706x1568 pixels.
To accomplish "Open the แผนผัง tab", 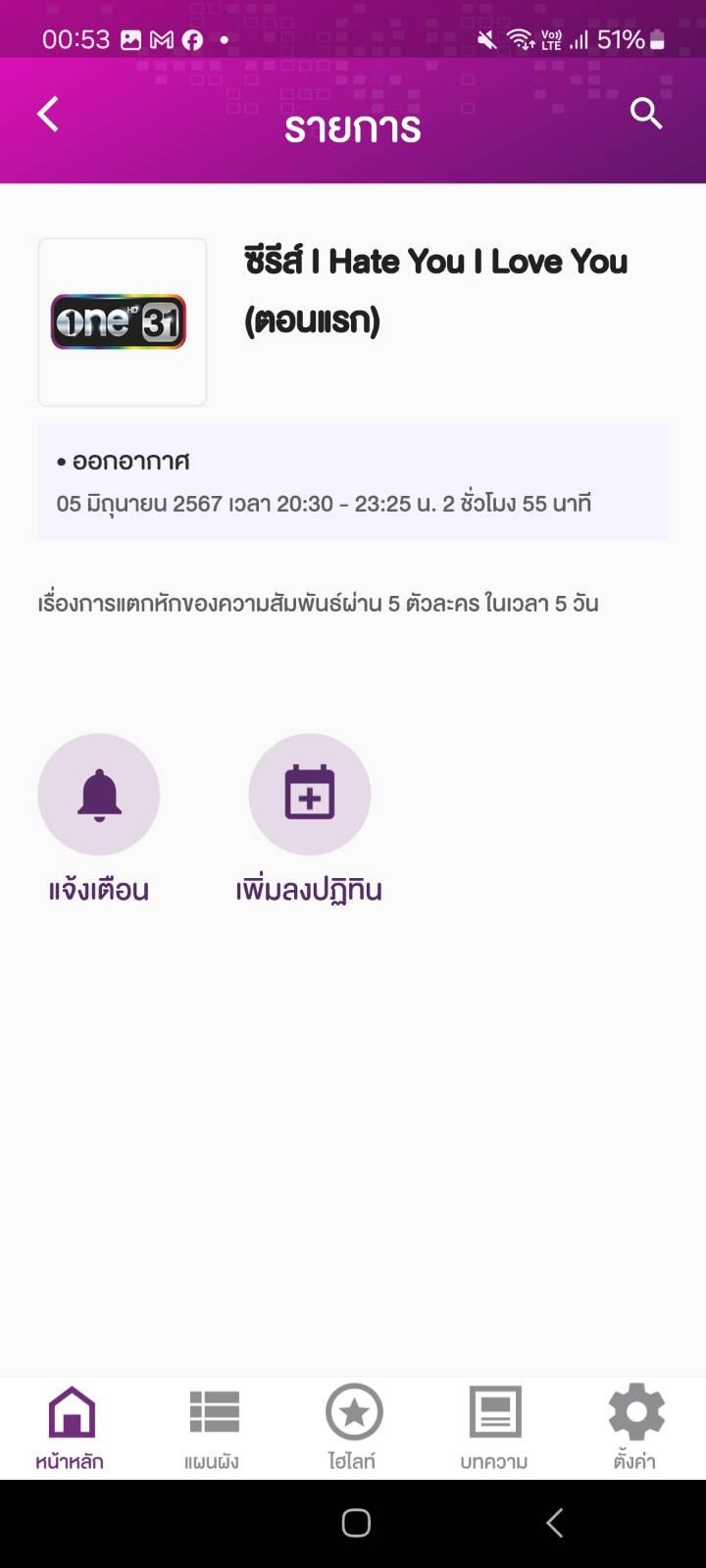I will point(213,1428).
